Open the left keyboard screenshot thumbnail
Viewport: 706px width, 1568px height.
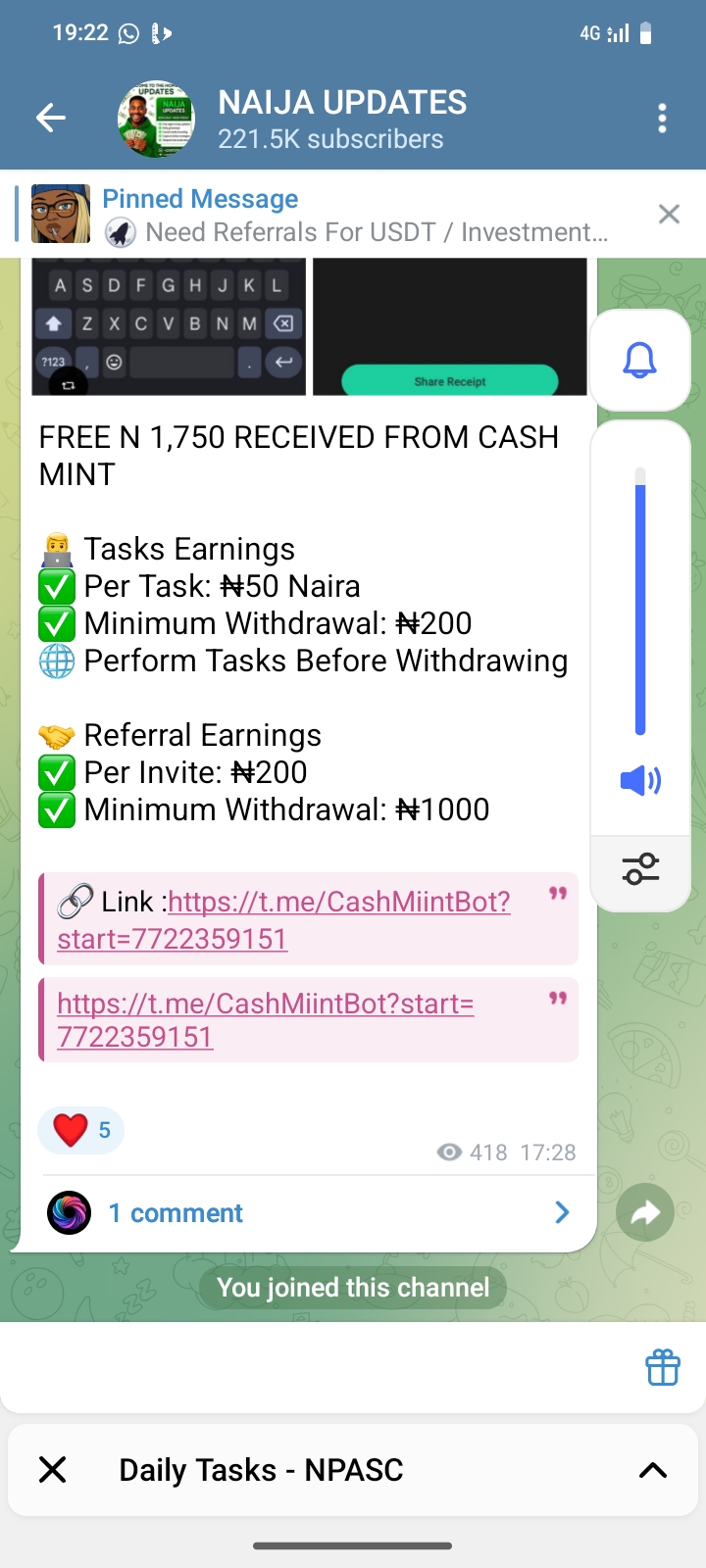[x=169, y=327]
